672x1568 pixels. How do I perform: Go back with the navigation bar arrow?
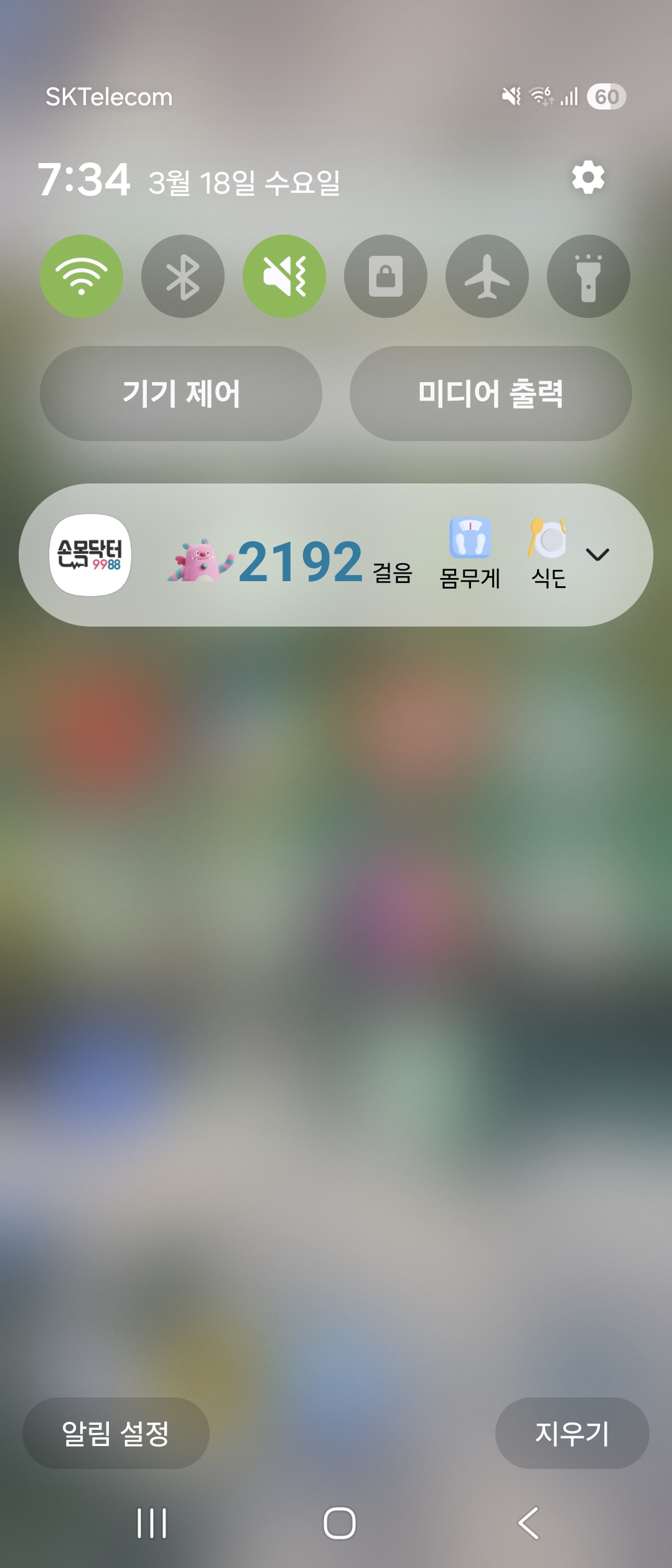coord(528,1523)
